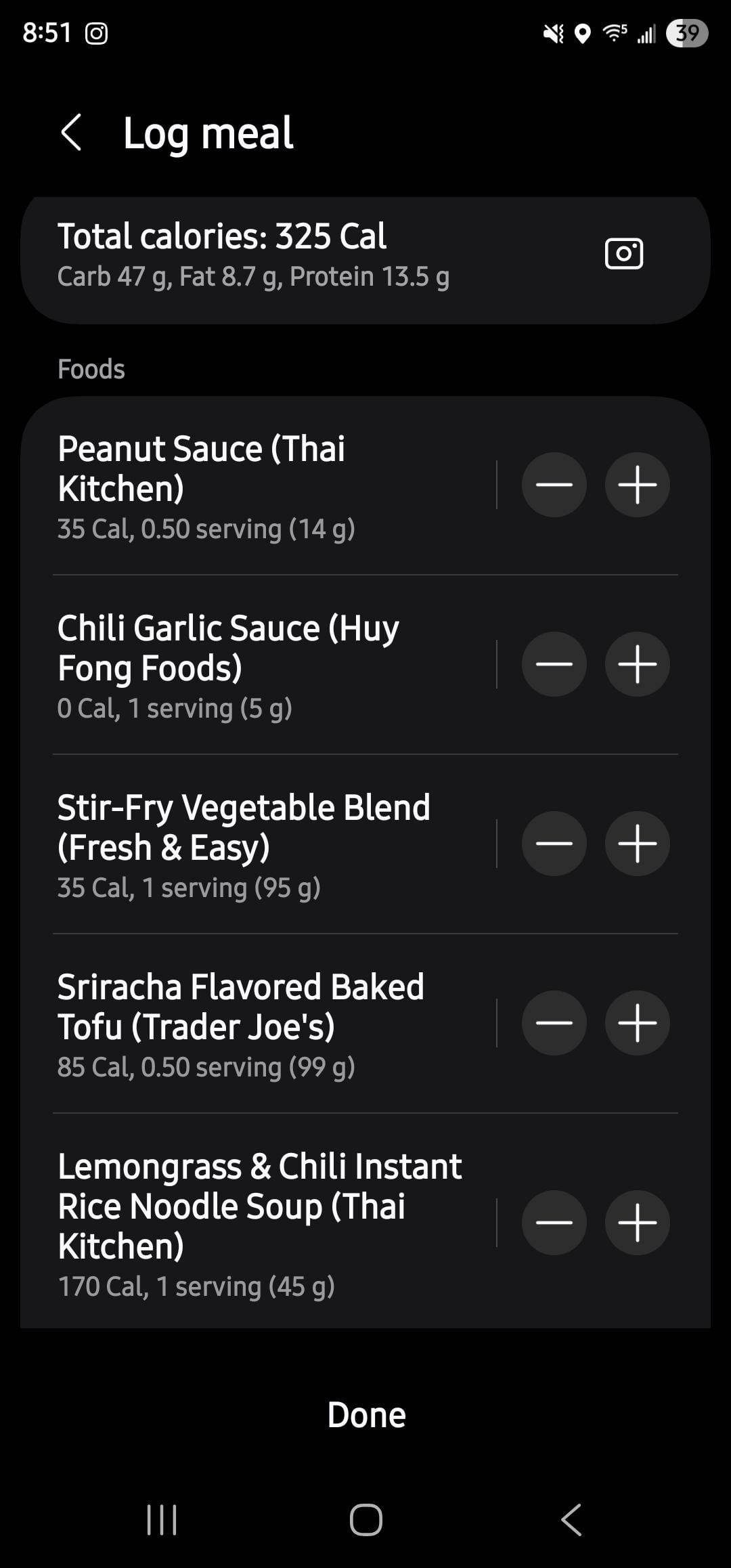Lower Stir-Fry Vegetable Blend serving
The height and width of the screenshot is (1568, 731).
point(554,844)
